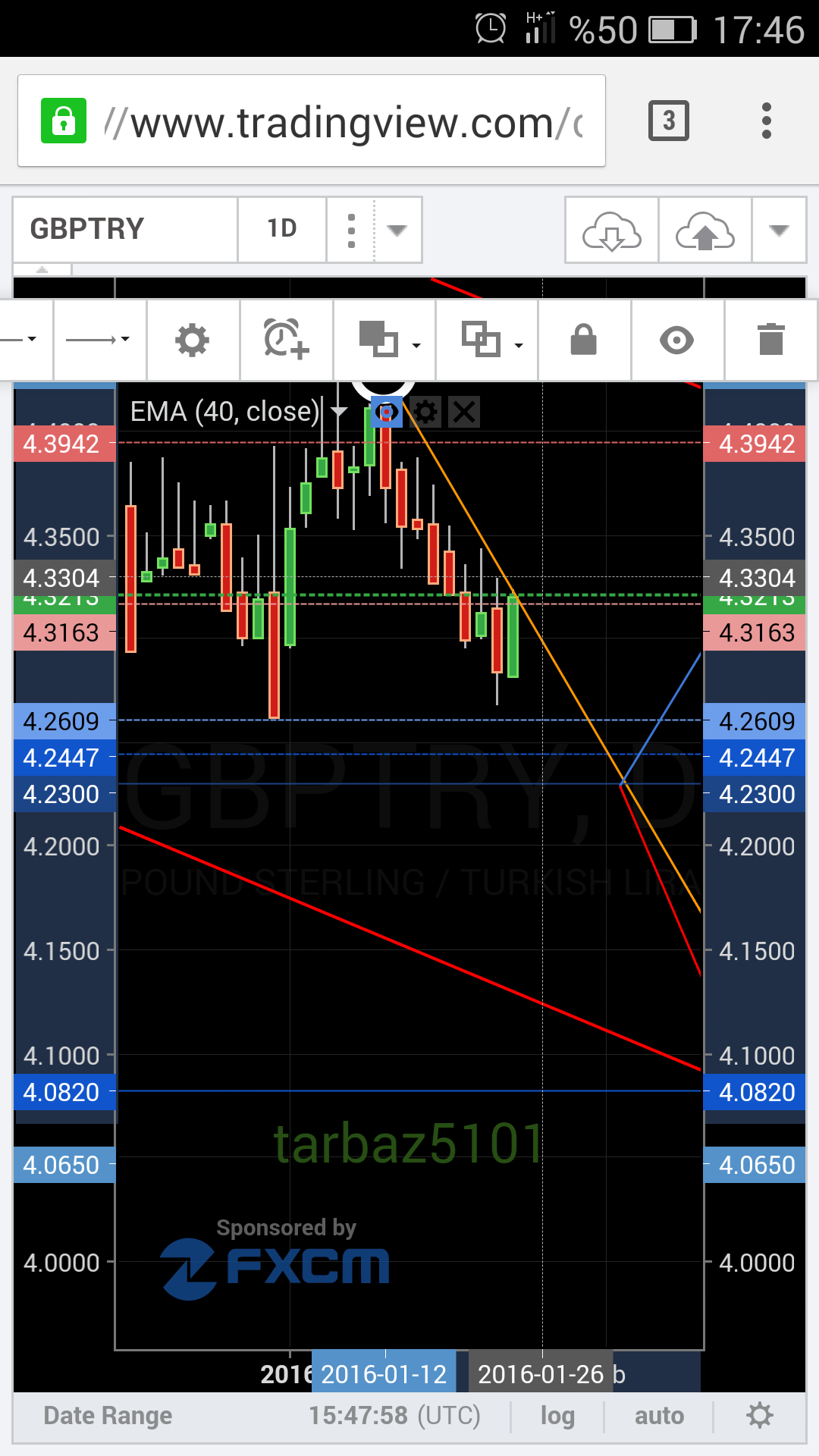819x1456 pixels.
Task: Open the Date Range selector
Action: pos(108,1416)
